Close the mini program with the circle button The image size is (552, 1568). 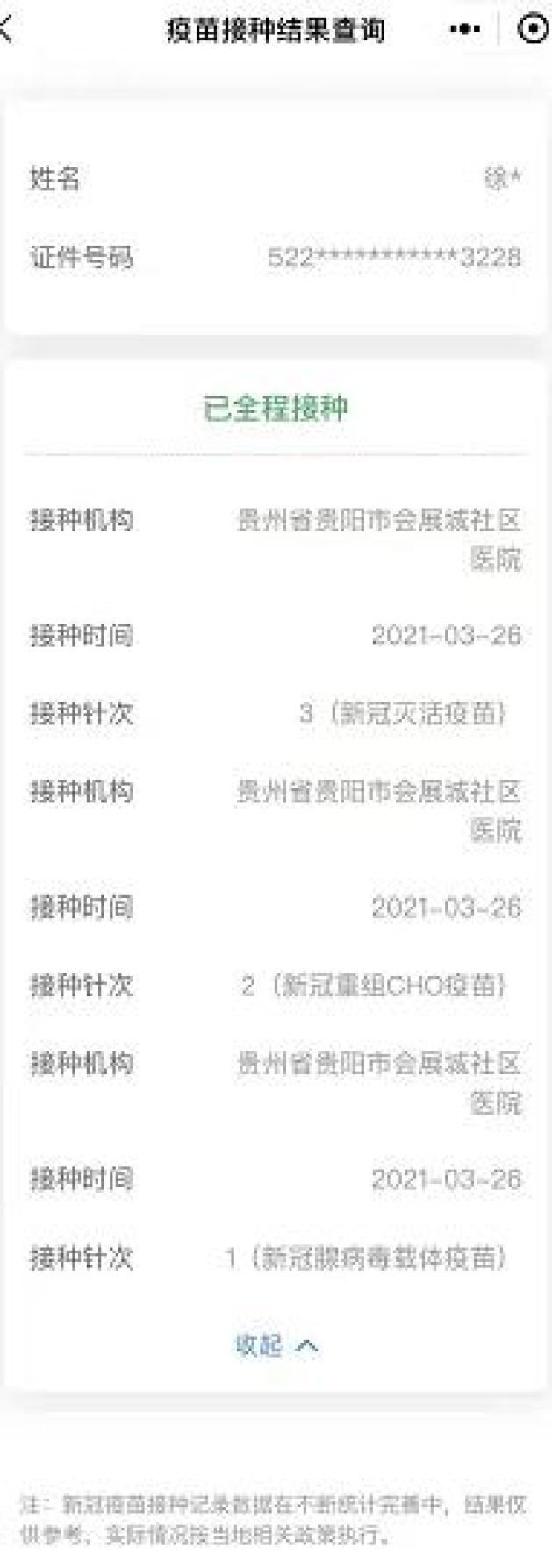click(x=533, y=29)
